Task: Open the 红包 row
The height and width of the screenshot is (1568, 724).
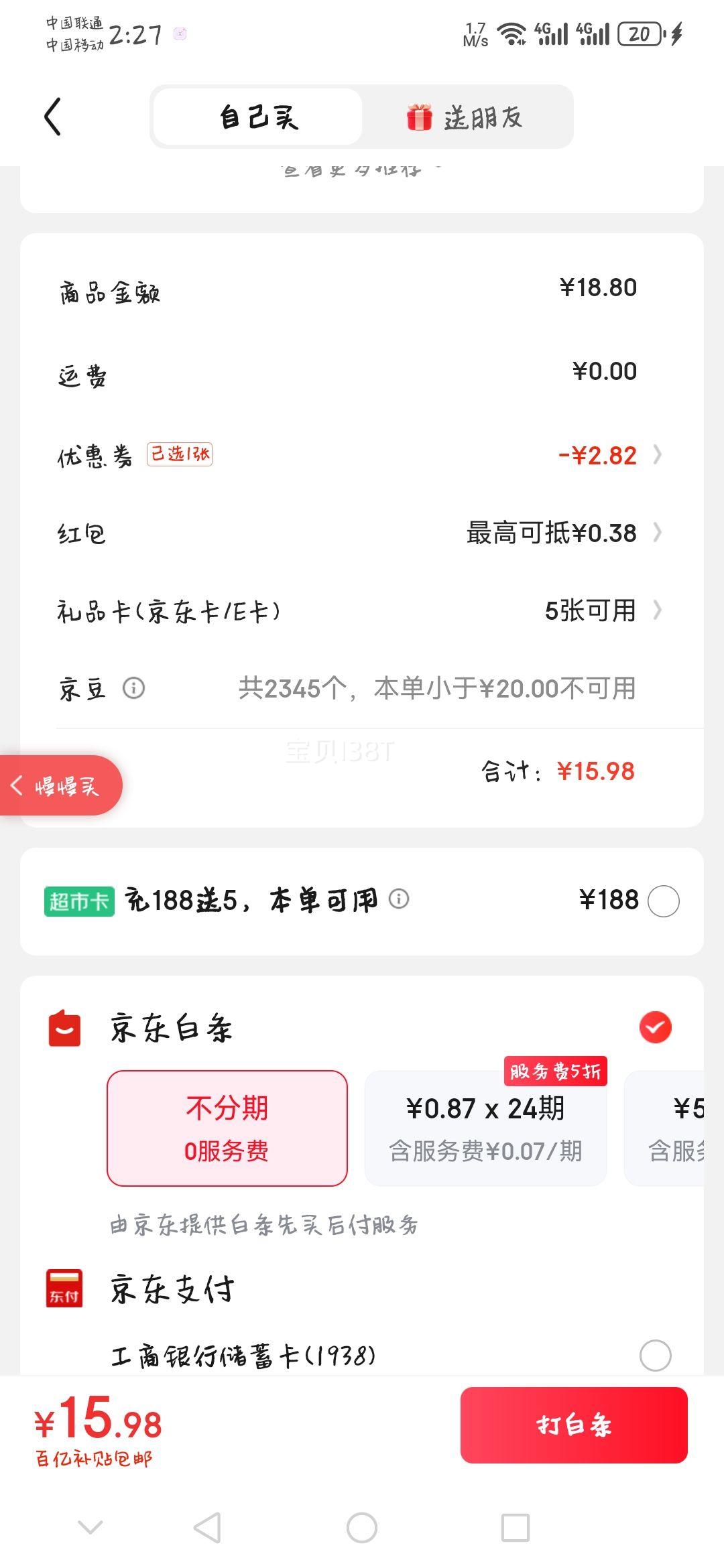Action: [361, 533]
